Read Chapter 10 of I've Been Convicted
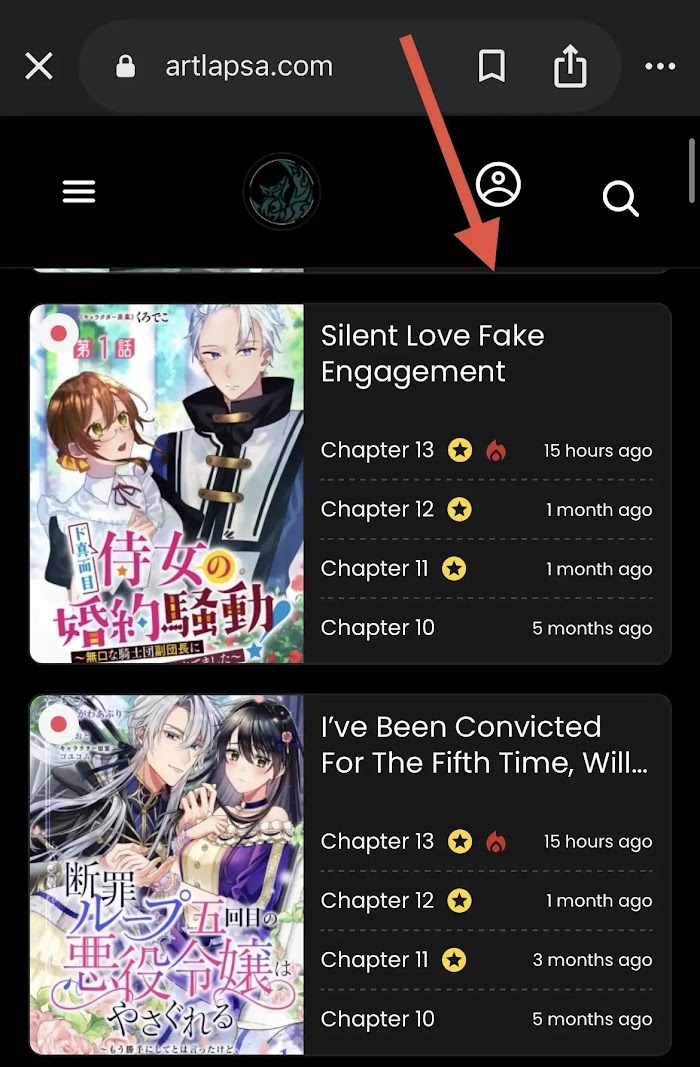The image size is (700, 1067). [x=378, y=1019]
